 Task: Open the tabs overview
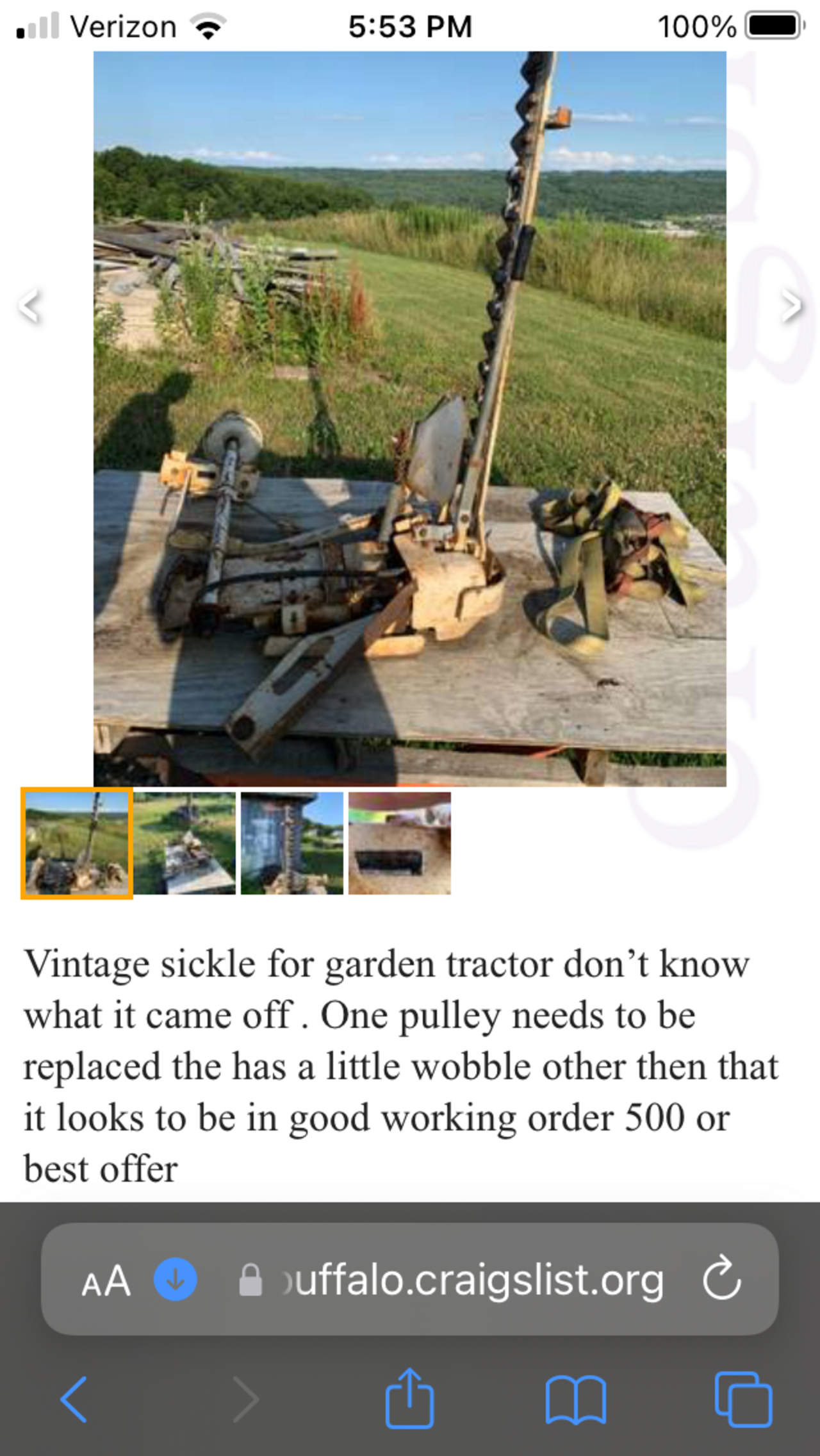click(743, 1400)
